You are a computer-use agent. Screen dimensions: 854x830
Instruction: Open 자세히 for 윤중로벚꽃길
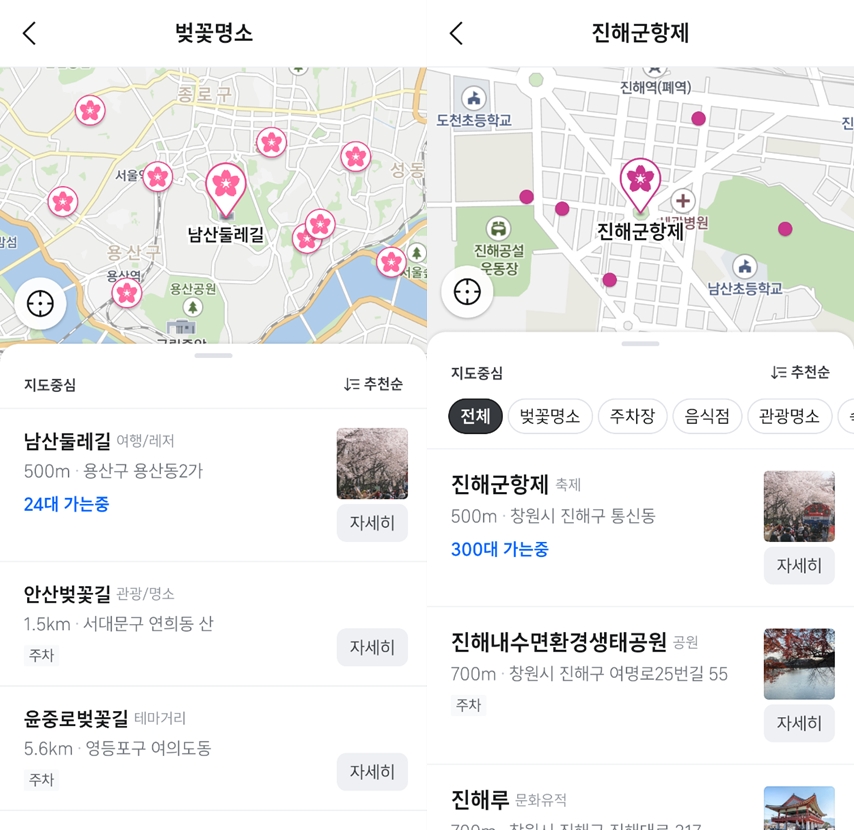[372, 772]
